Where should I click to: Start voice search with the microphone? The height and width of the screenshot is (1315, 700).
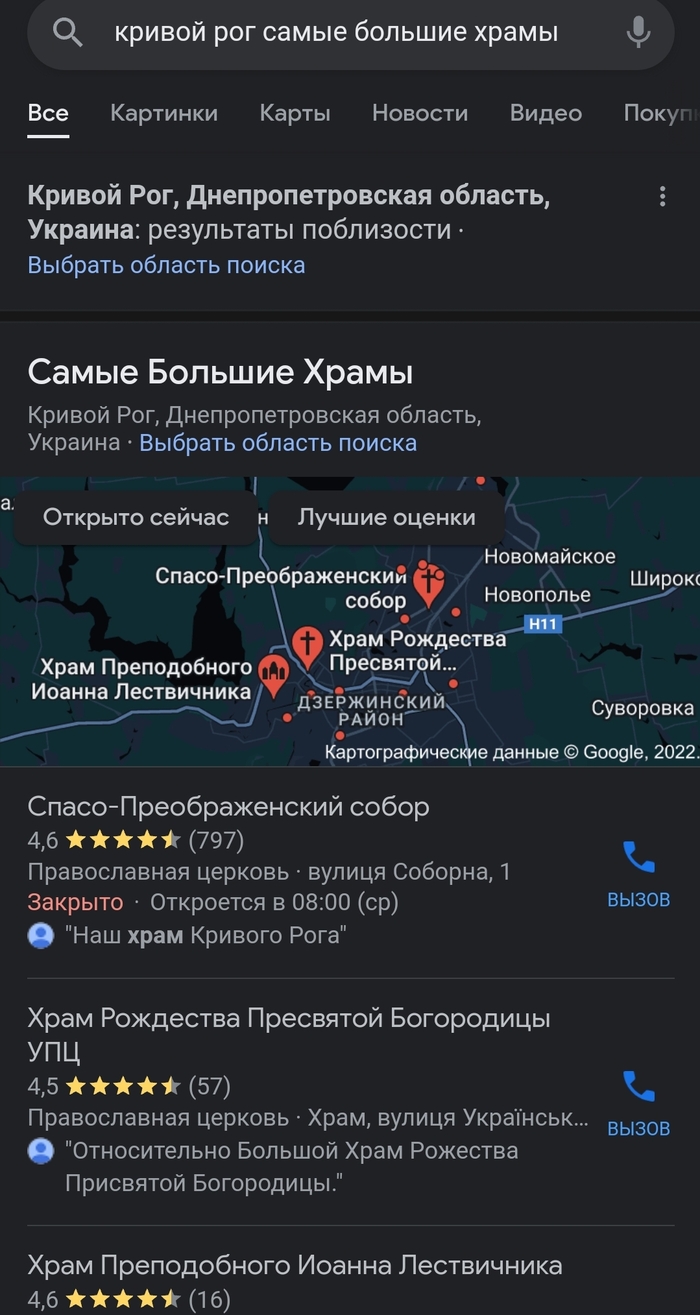coord(638,33)
